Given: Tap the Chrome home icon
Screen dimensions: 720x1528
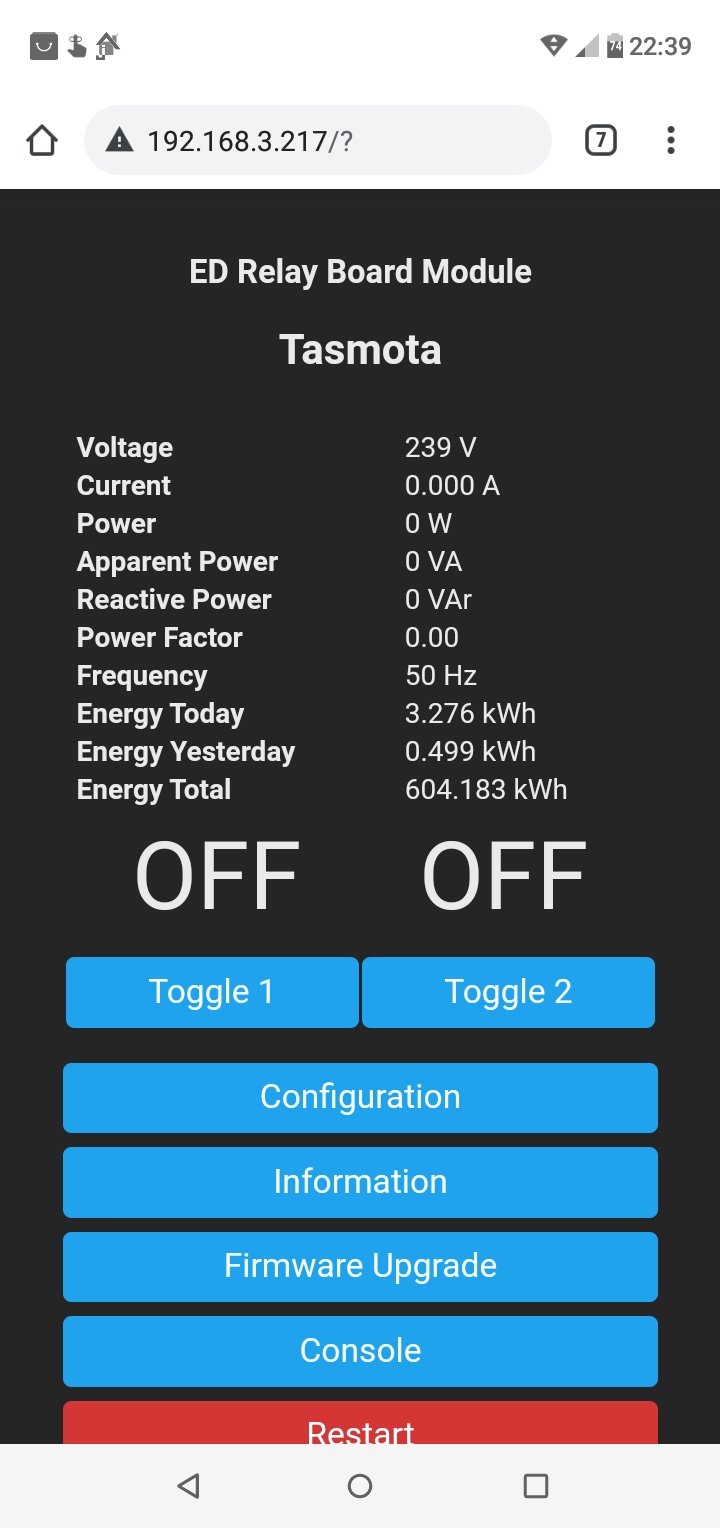Looking at the screenshot, I should point(42,140).
